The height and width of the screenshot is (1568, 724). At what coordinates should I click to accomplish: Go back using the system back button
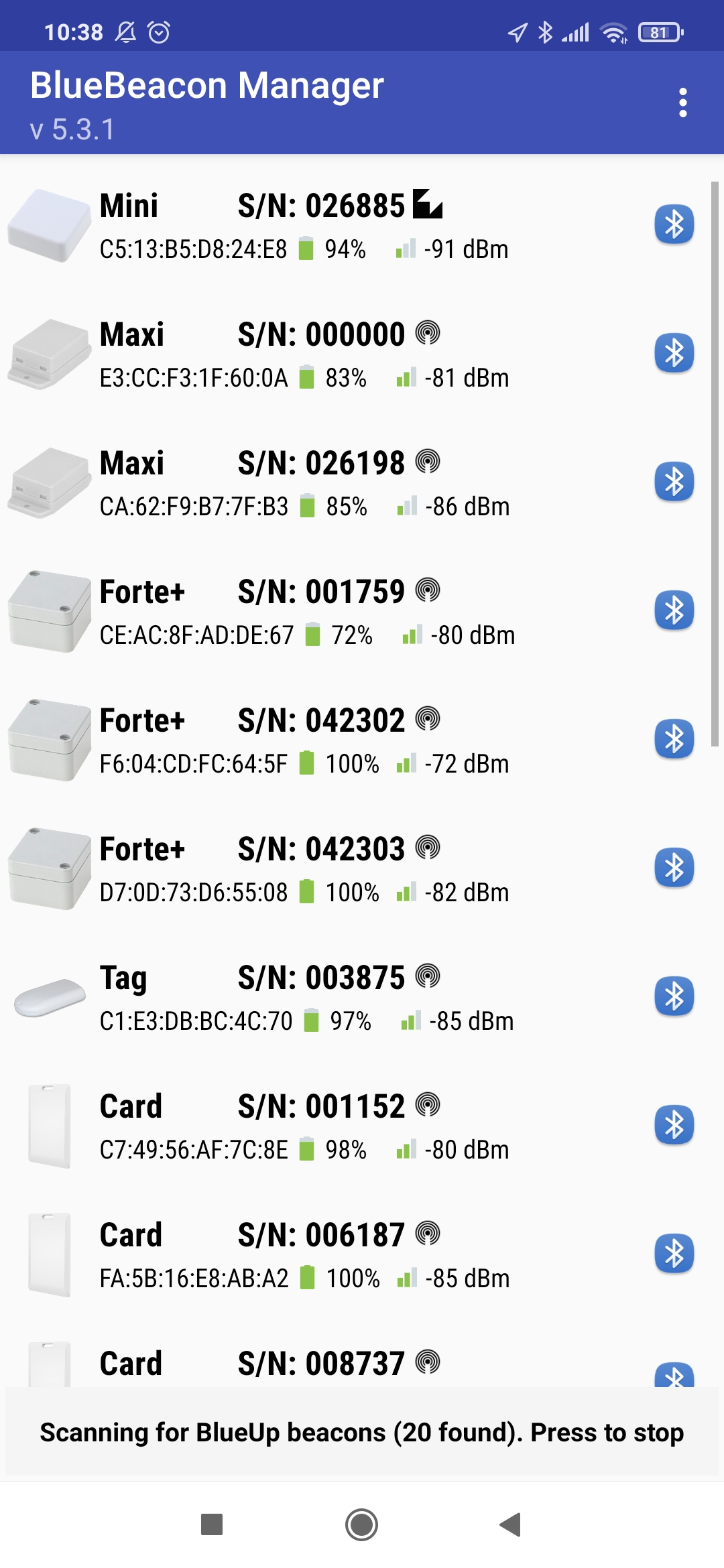point(511,1524)
